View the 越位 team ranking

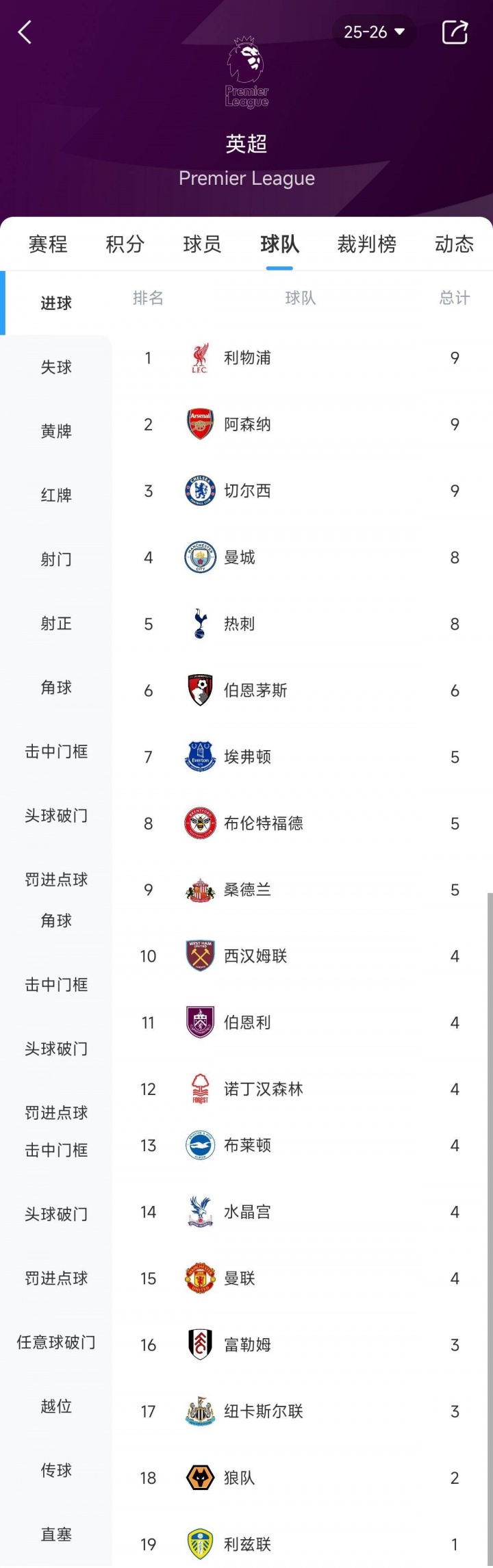(x=56, y=1406)
